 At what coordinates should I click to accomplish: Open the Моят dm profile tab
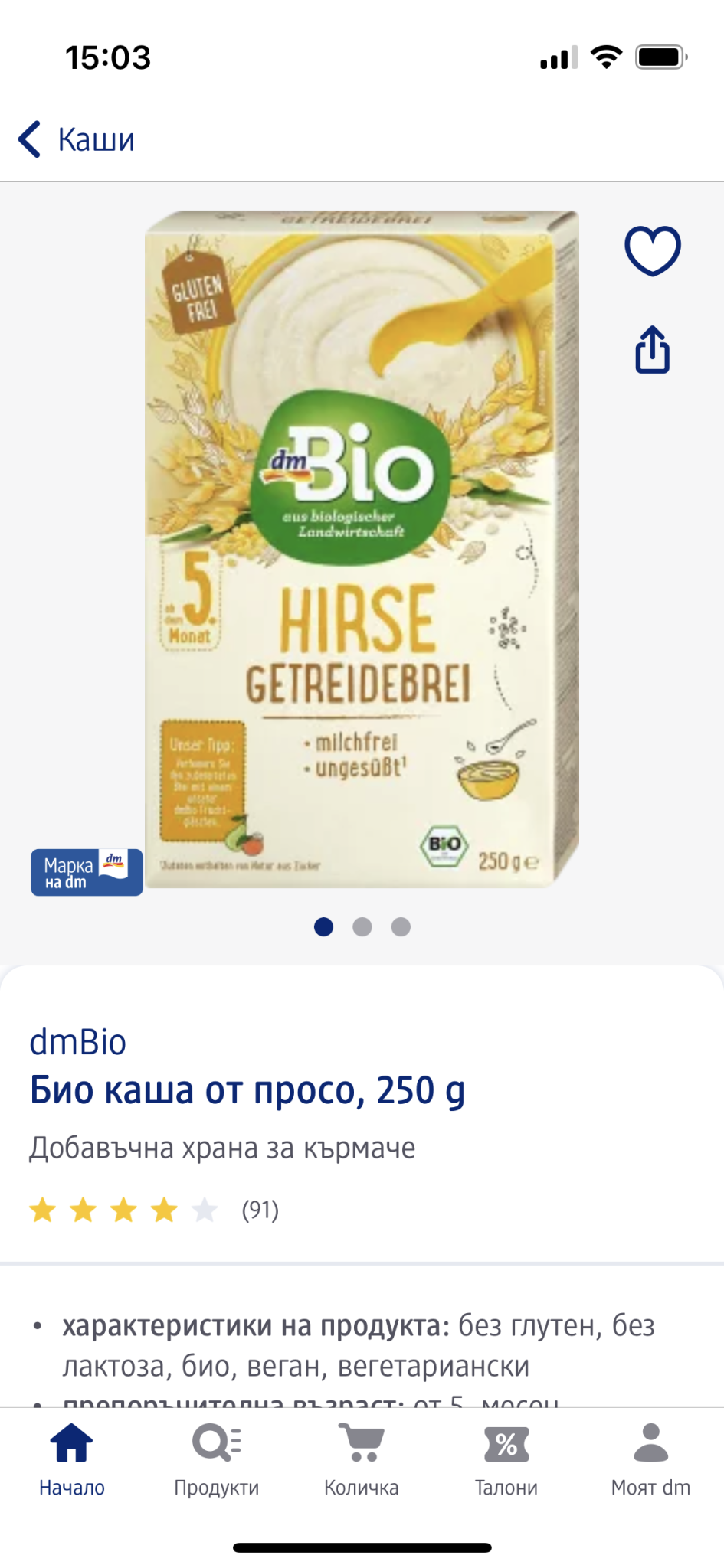[651, 1460]
